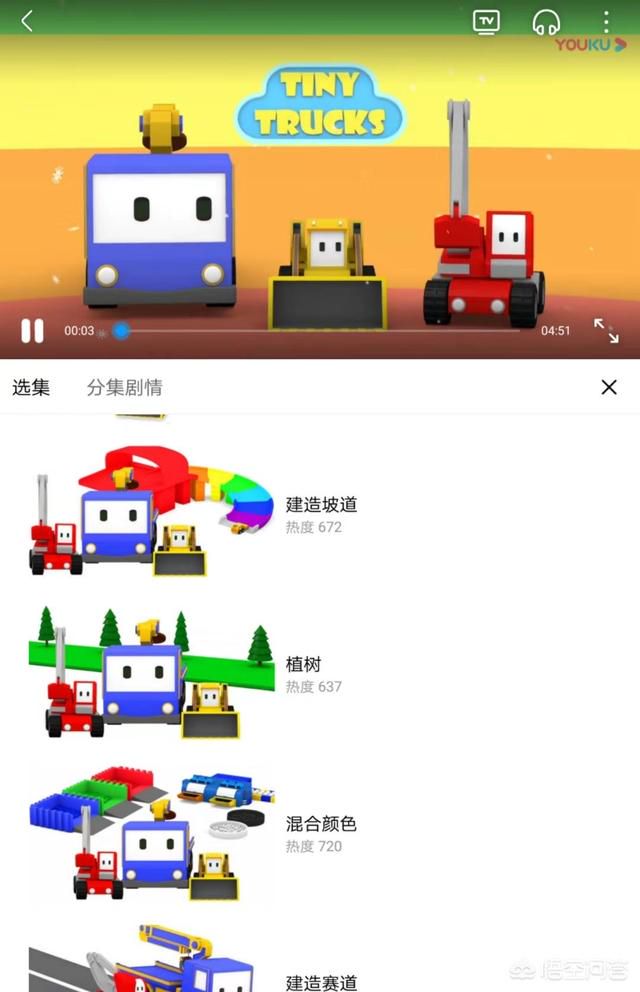Close the episode selection panel

(x=609, y=387)
